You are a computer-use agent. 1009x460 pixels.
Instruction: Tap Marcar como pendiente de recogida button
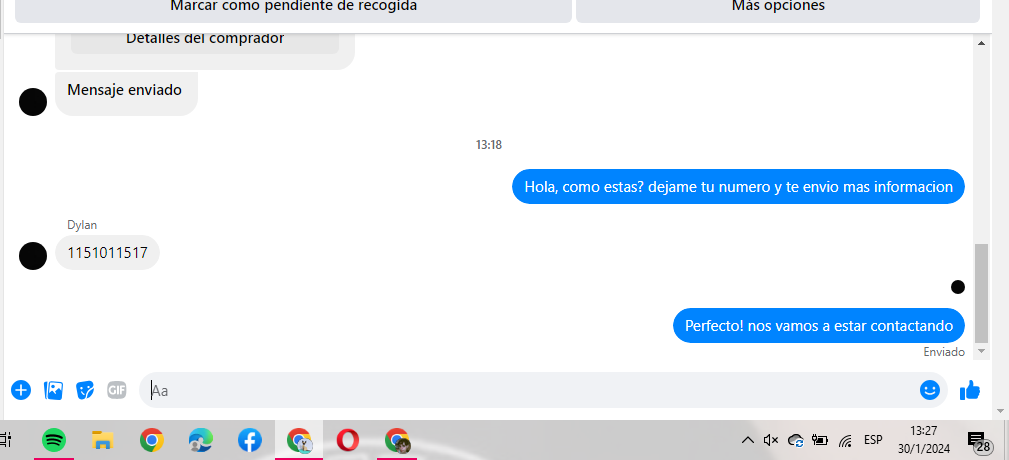[293, 8]
